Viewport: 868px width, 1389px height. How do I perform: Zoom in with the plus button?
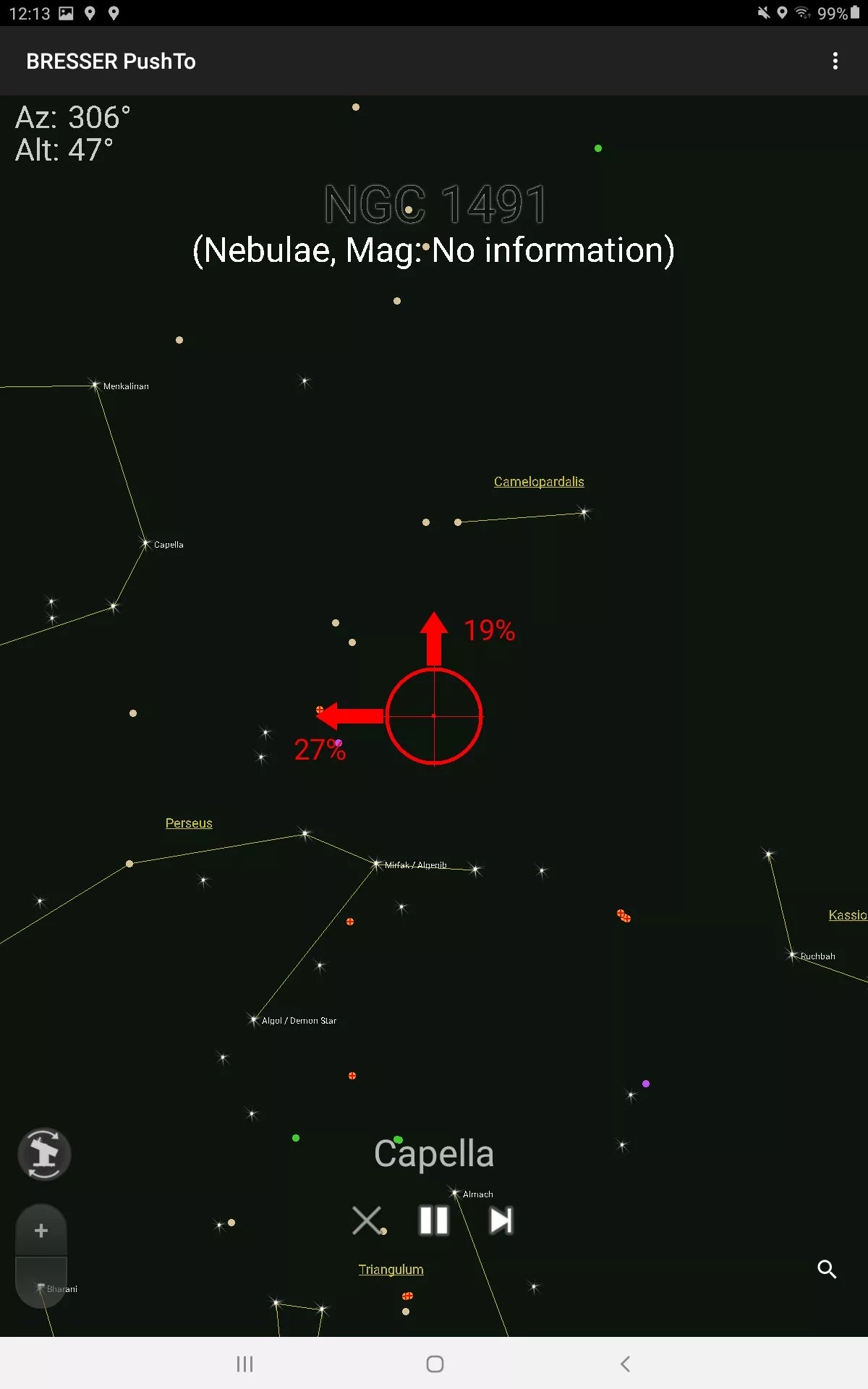click(41, 1231)
